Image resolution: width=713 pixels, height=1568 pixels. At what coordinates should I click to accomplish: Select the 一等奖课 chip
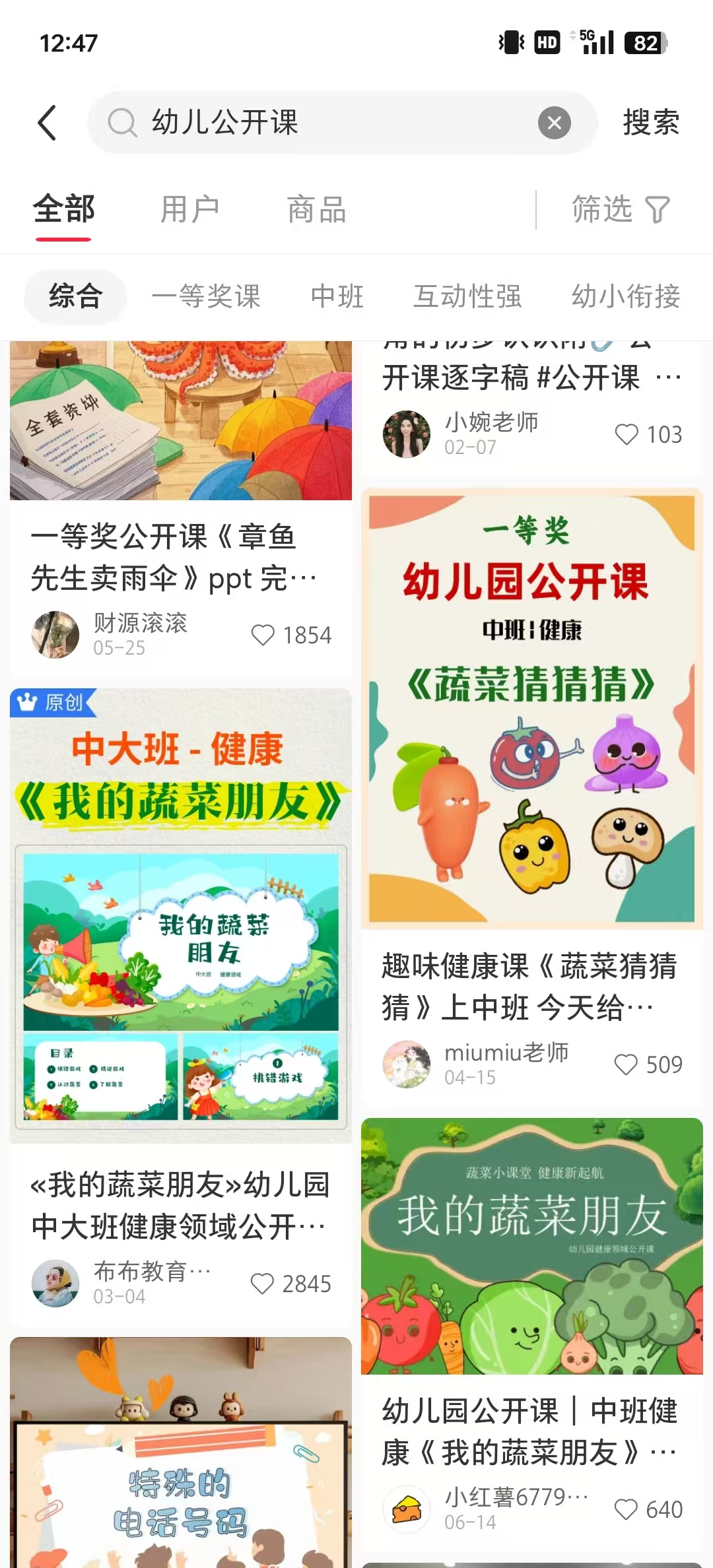coord(206,296)
